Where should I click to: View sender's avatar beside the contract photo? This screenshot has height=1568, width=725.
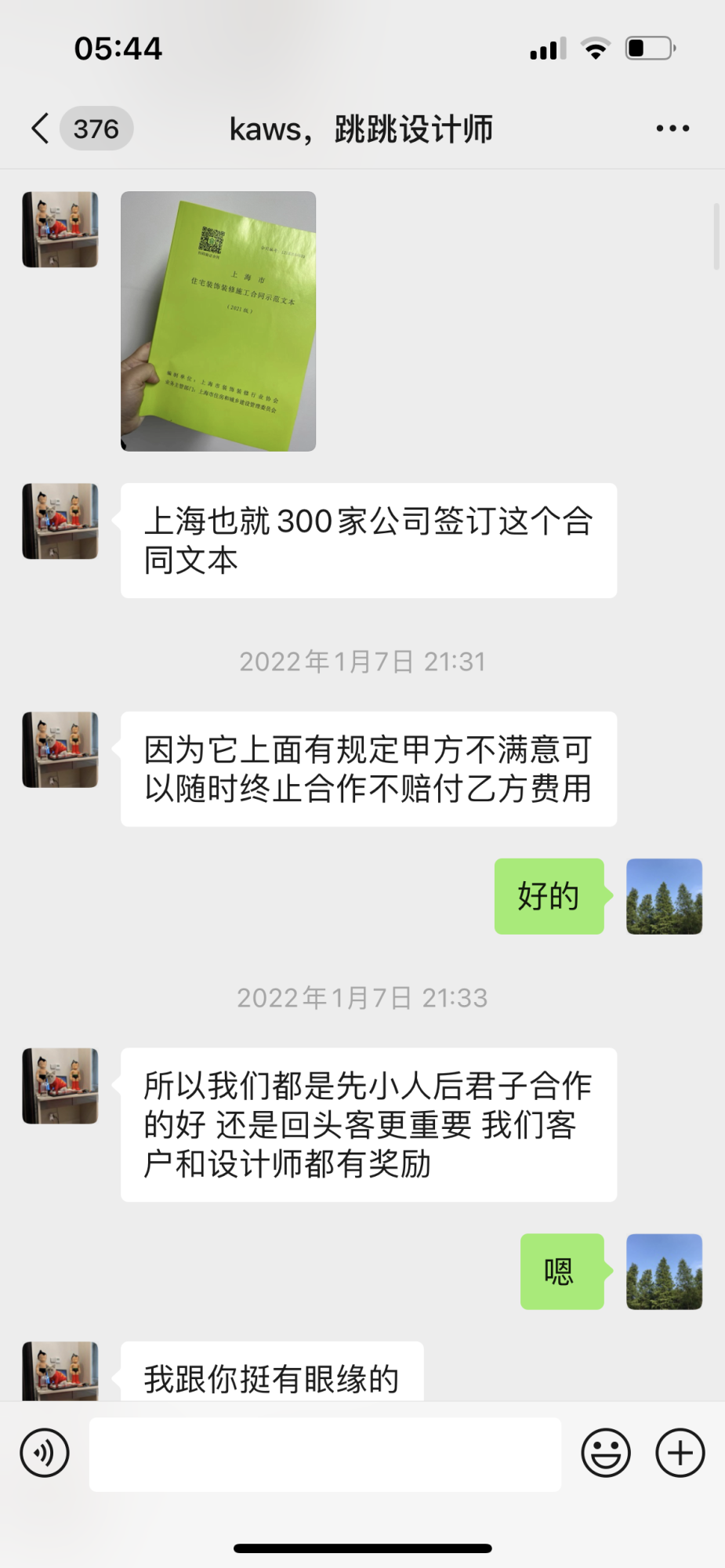60,230
